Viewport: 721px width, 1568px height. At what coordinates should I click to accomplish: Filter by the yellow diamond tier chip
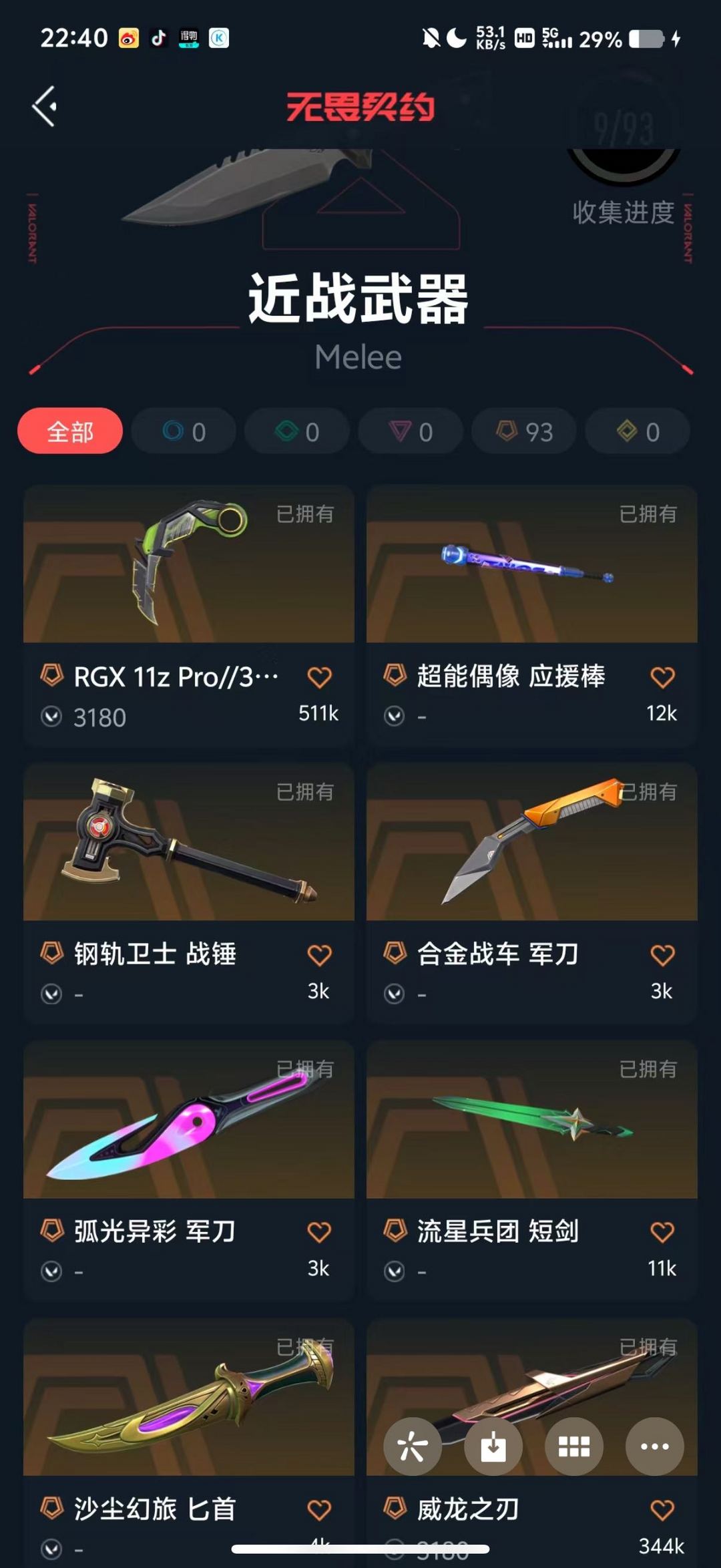click(x=638, y=431)
